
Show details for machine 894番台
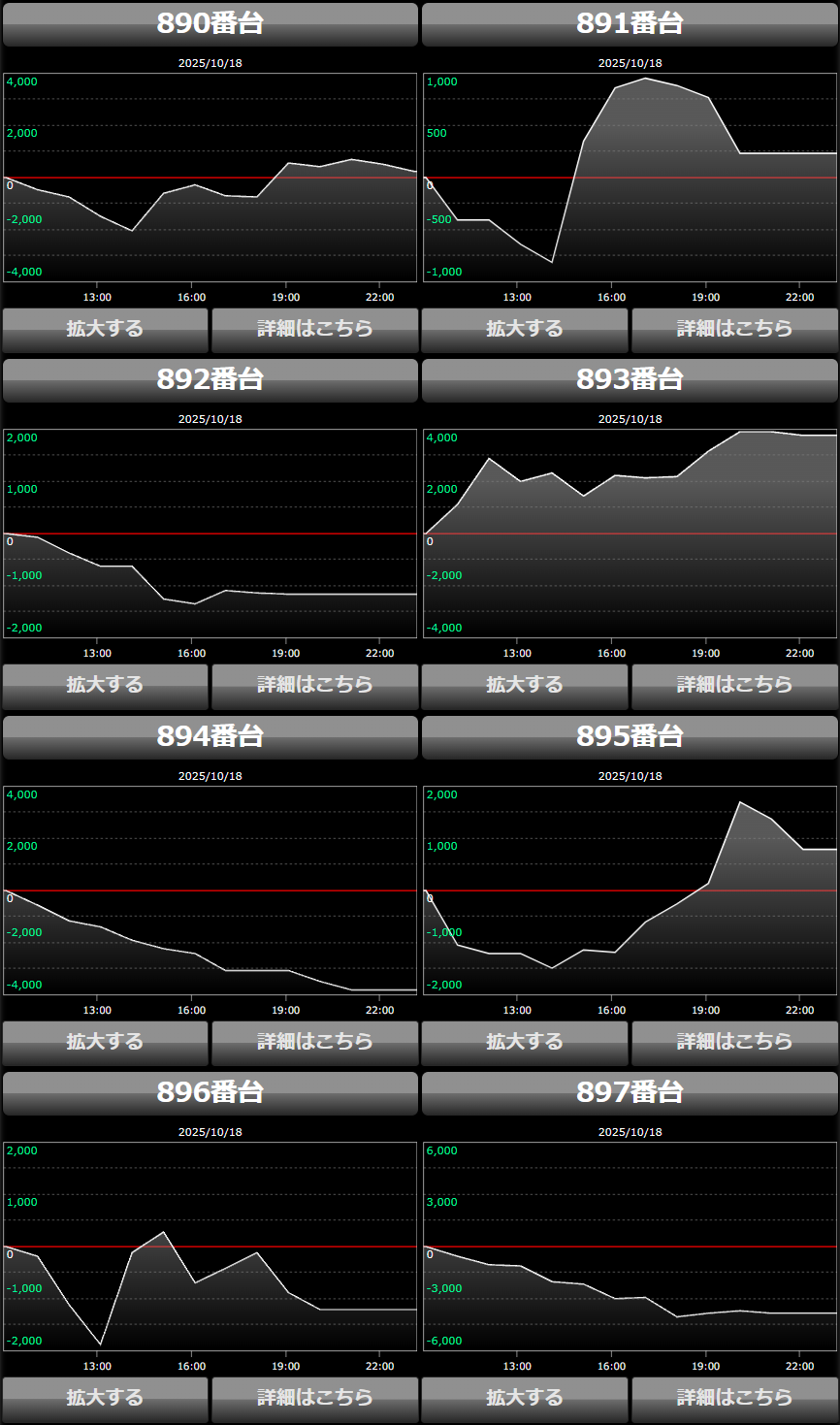pos(314,1043)
